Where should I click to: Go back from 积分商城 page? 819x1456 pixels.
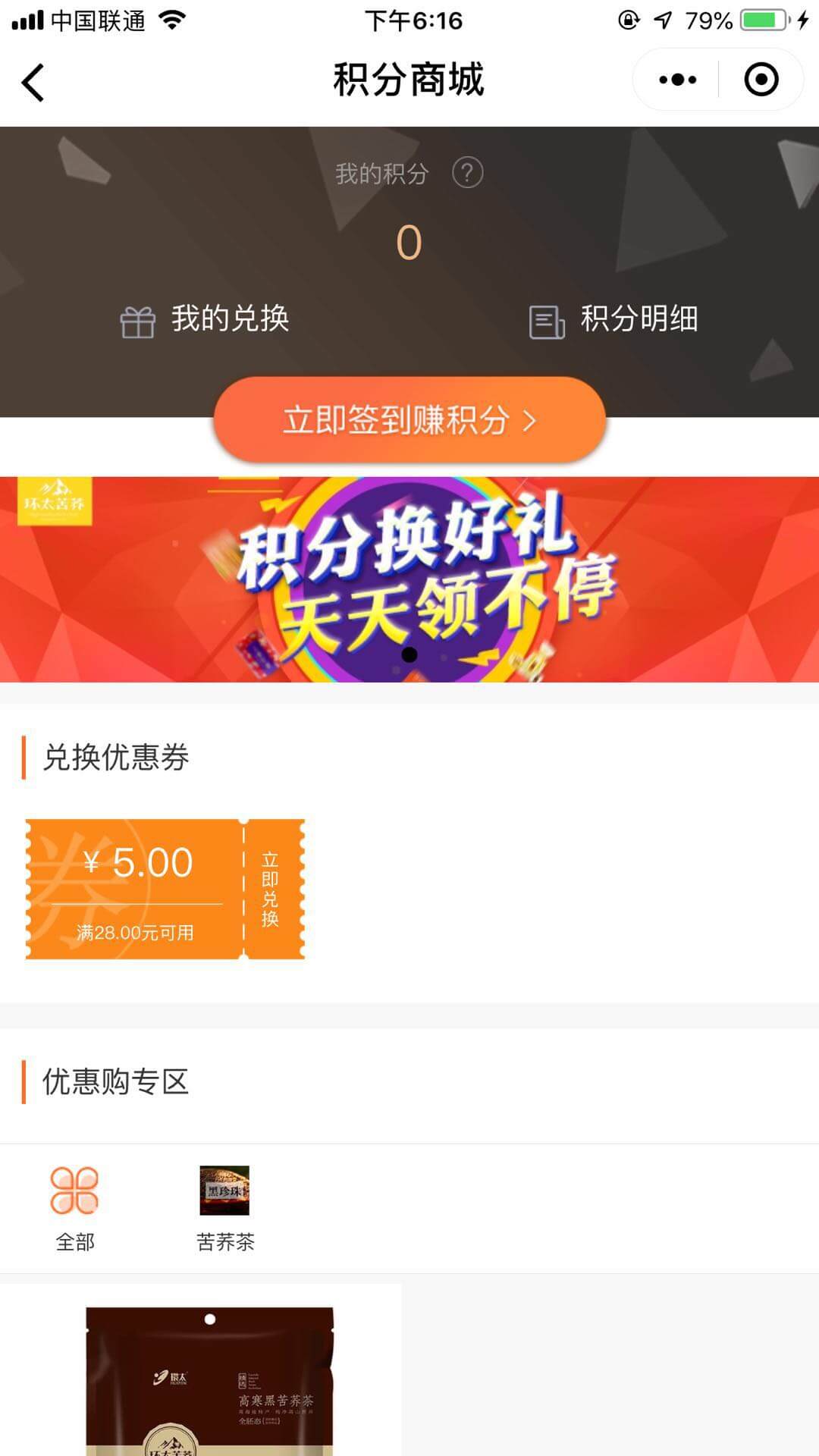[x=33, y=81]
